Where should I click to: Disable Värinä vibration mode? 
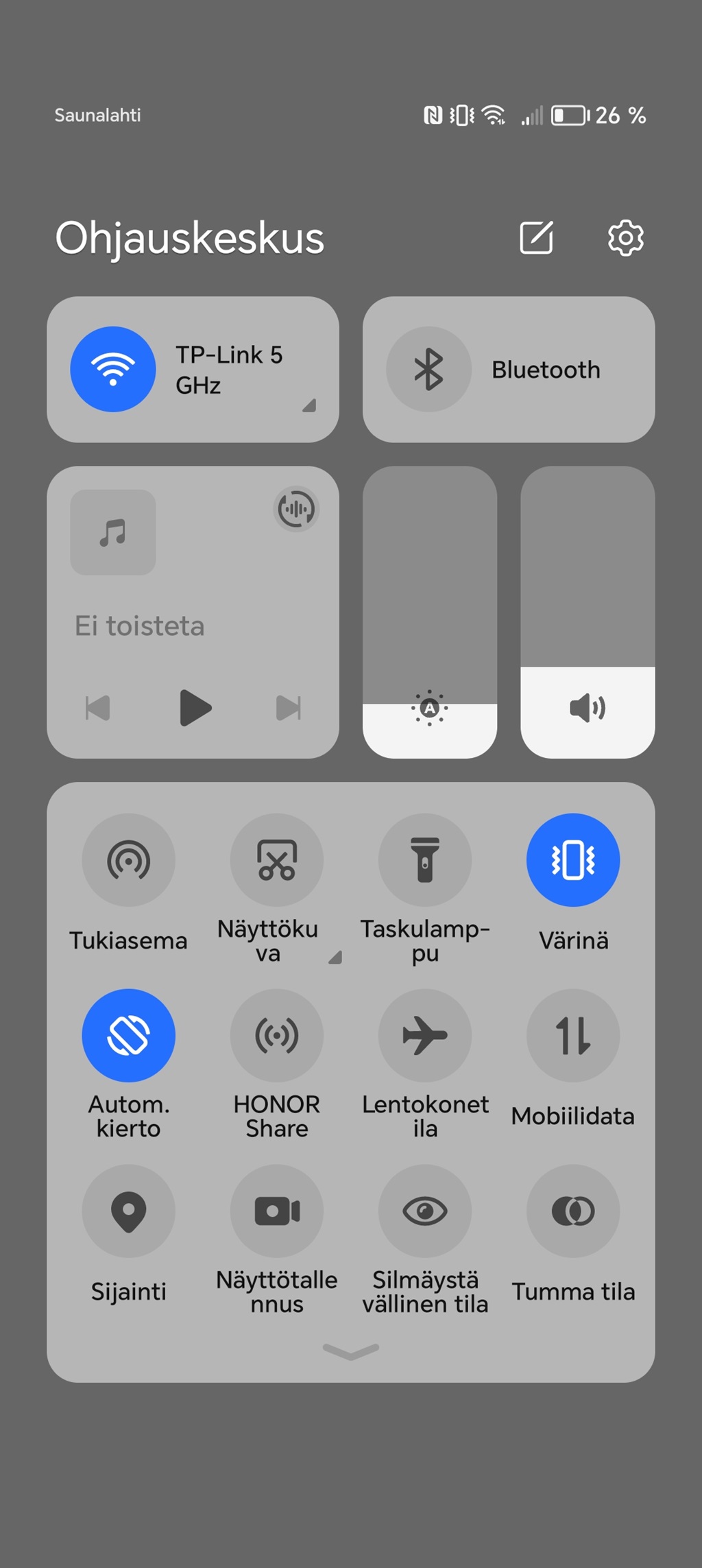point(573,860)
